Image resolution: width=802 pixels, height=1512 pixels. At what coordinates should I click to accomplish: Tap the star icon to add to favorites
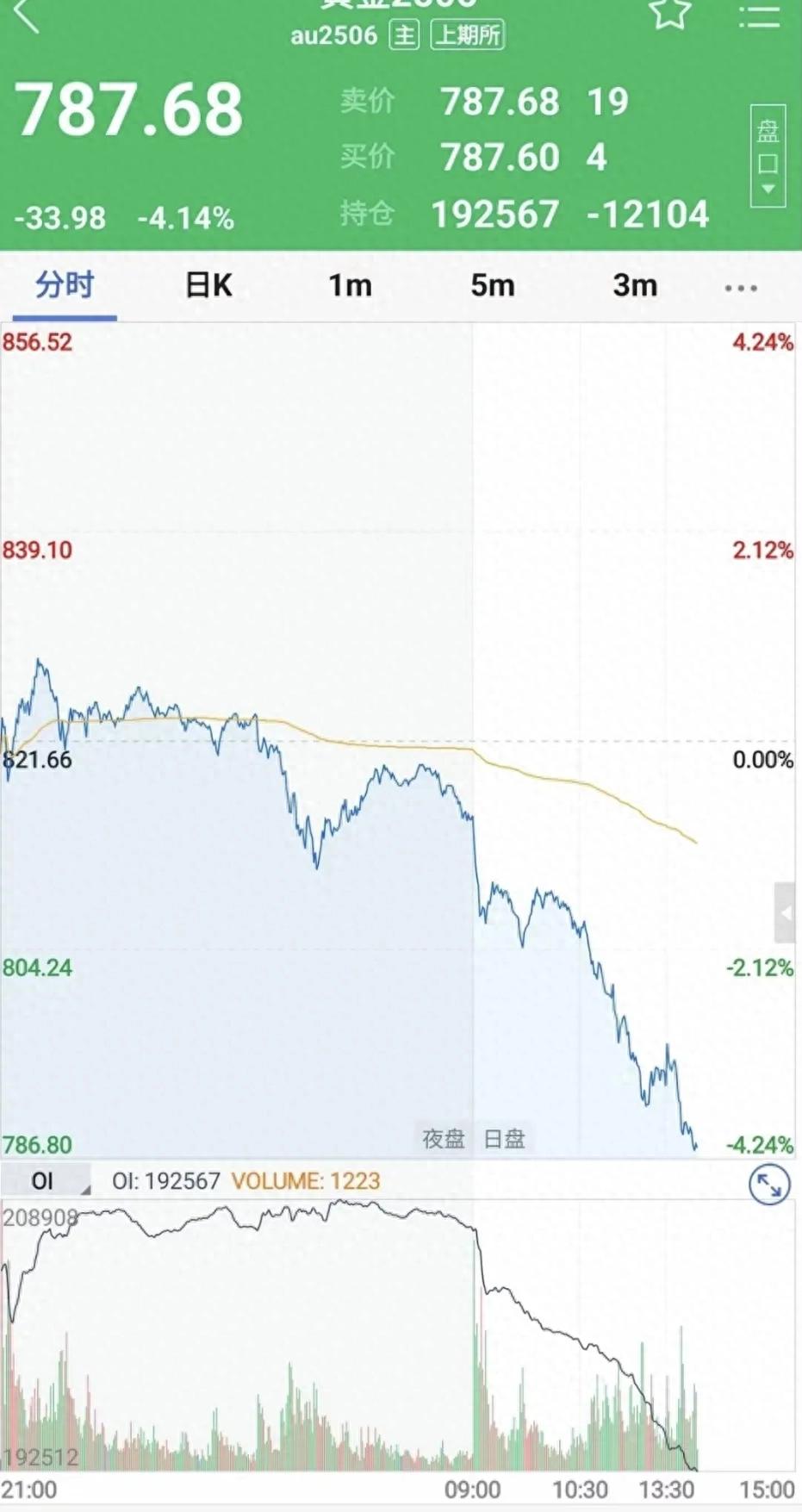pyautogui.click(x=669, y=16)
